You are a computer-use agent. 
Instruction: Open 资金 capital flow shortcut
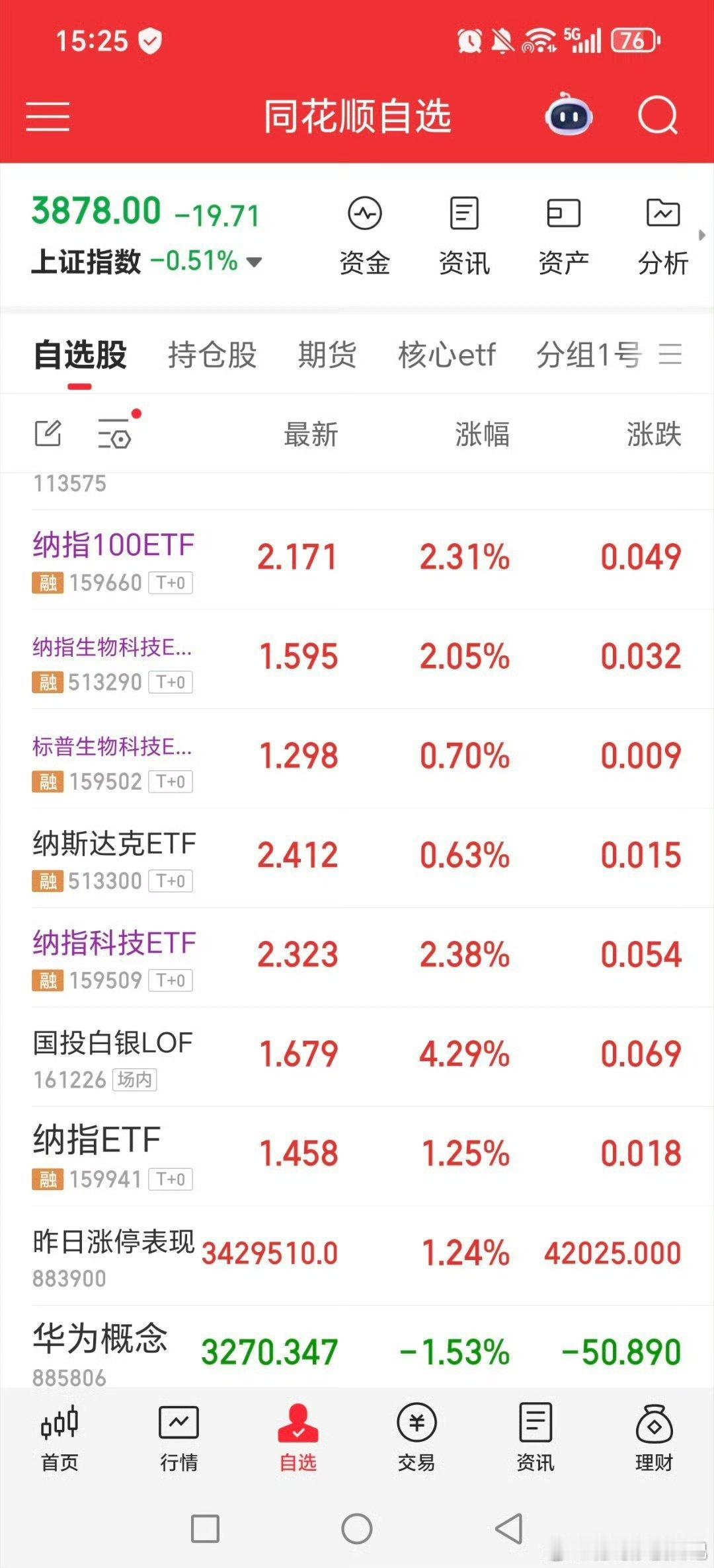pos(364,235)
